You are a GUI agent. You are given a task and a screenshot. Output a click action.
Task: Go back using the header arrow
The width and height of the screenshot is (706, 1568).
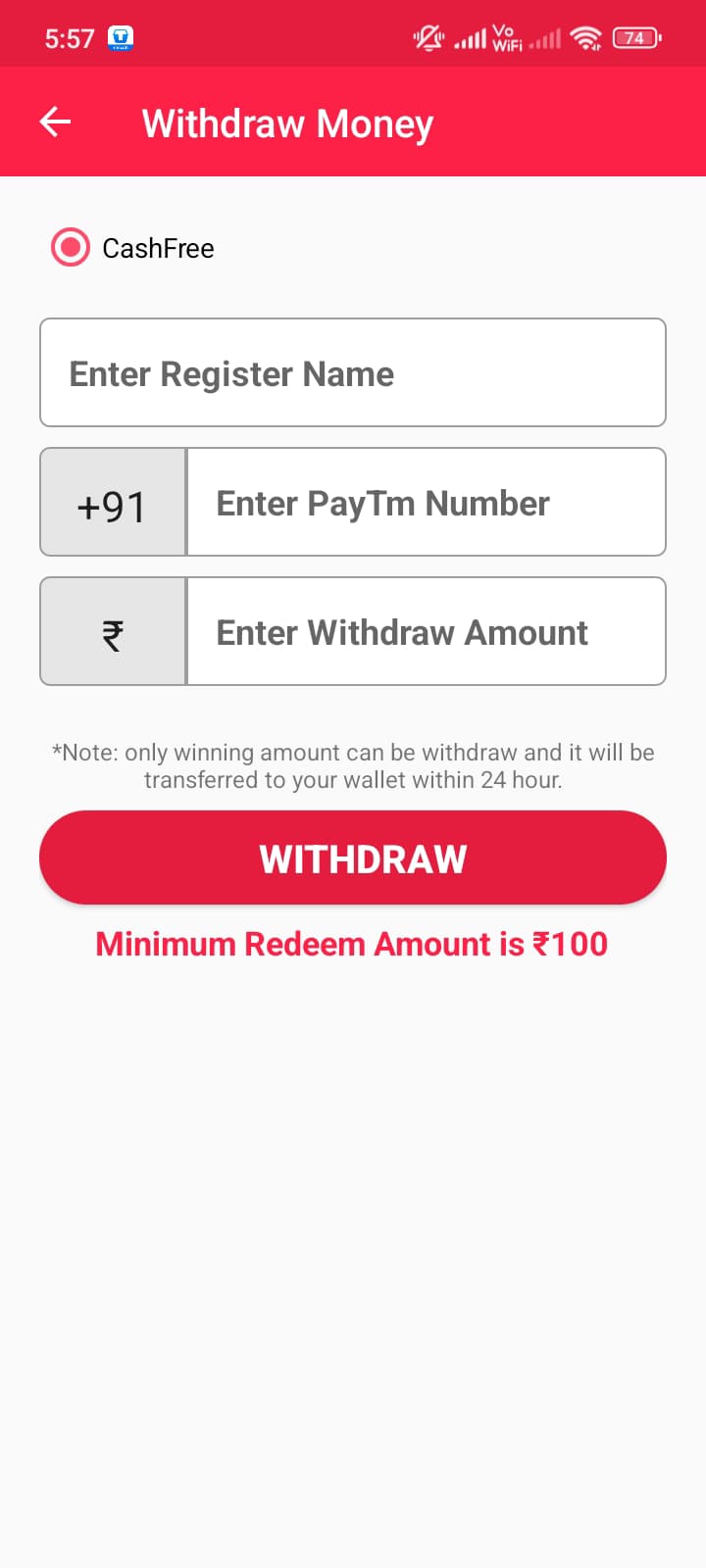tap(55, 122)
